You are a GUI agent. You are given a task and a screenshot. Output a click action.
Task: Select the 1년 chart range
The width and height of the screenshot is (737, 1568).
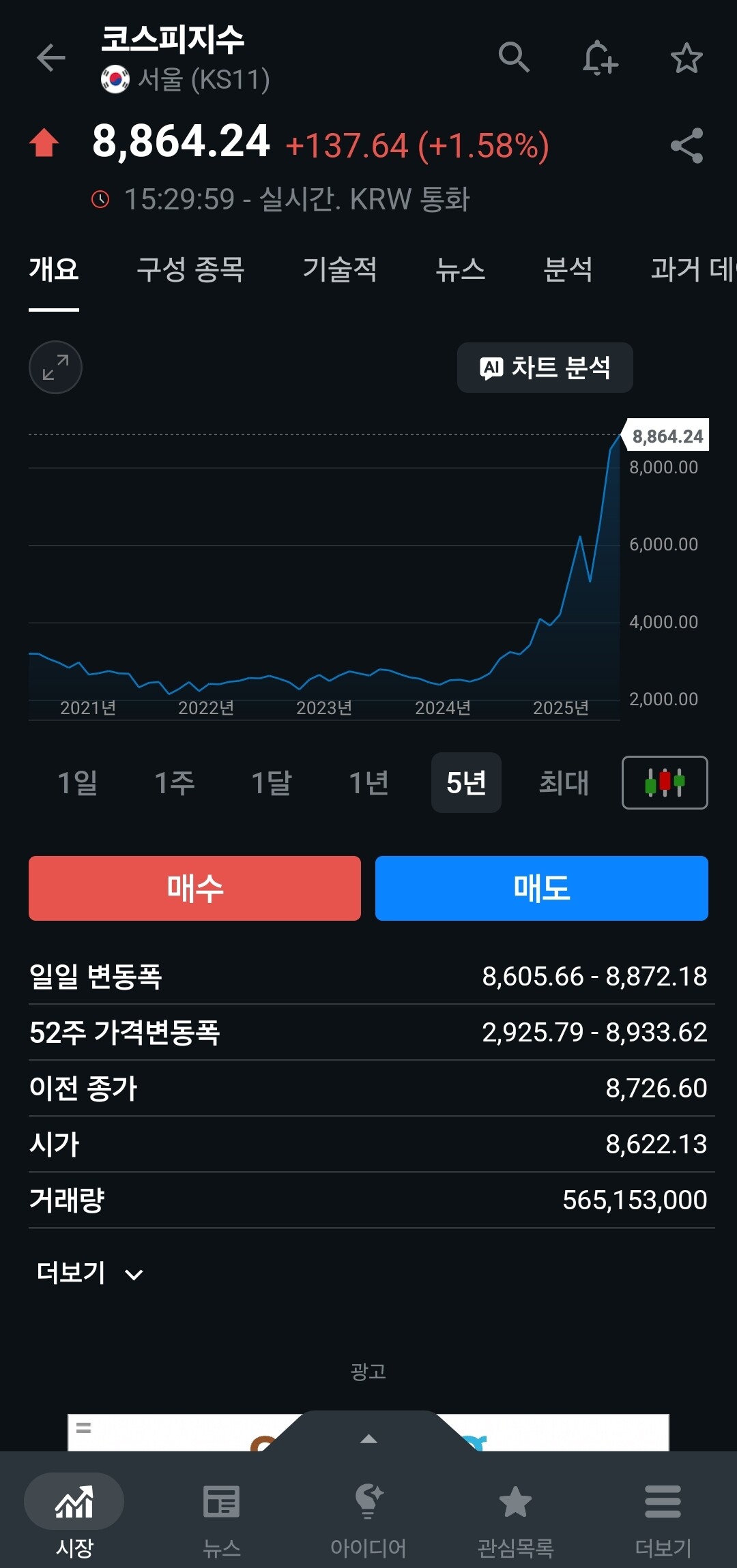[369, 782]
